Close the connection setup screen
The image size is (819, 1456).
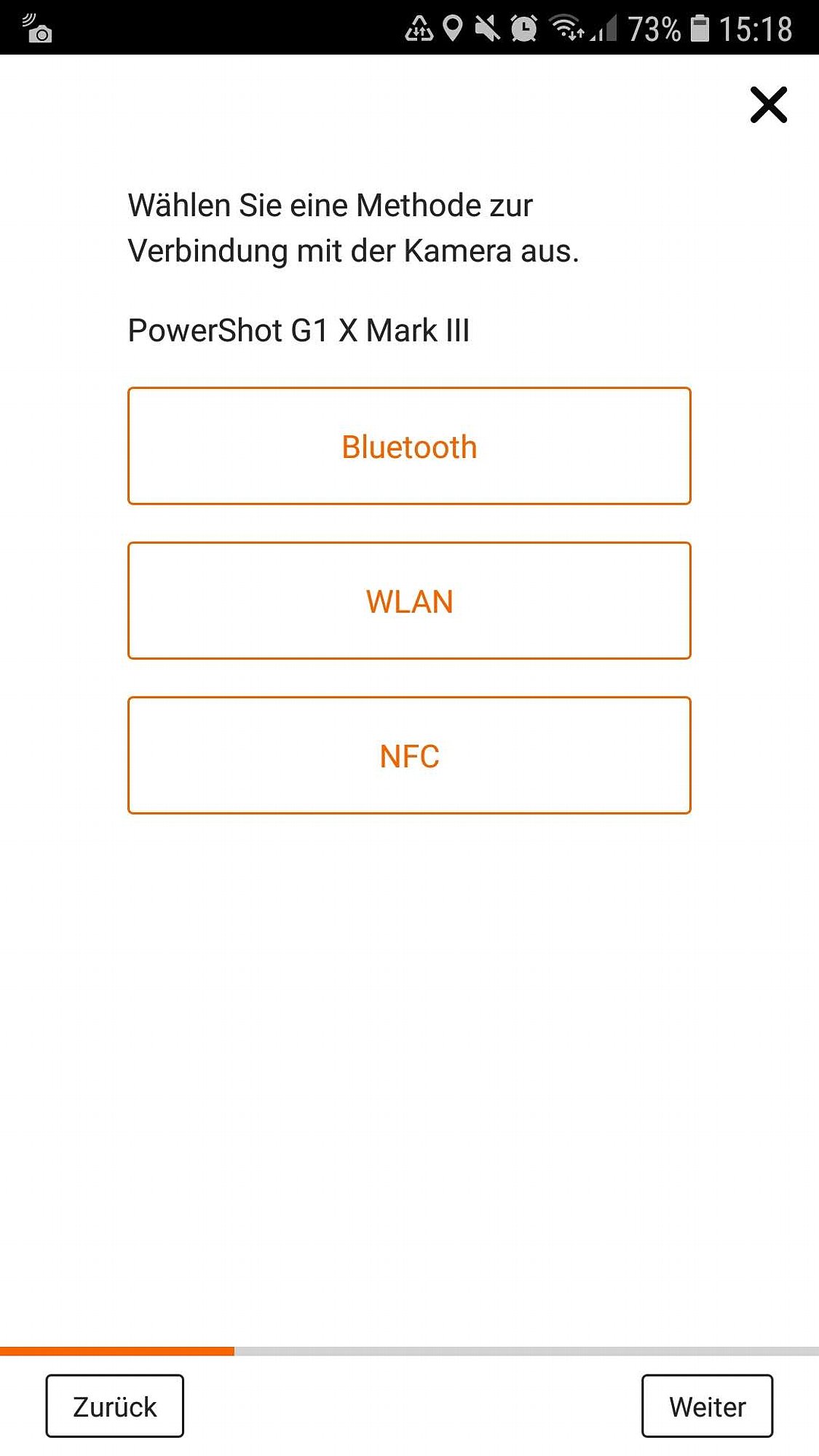(x=769, y=105)
